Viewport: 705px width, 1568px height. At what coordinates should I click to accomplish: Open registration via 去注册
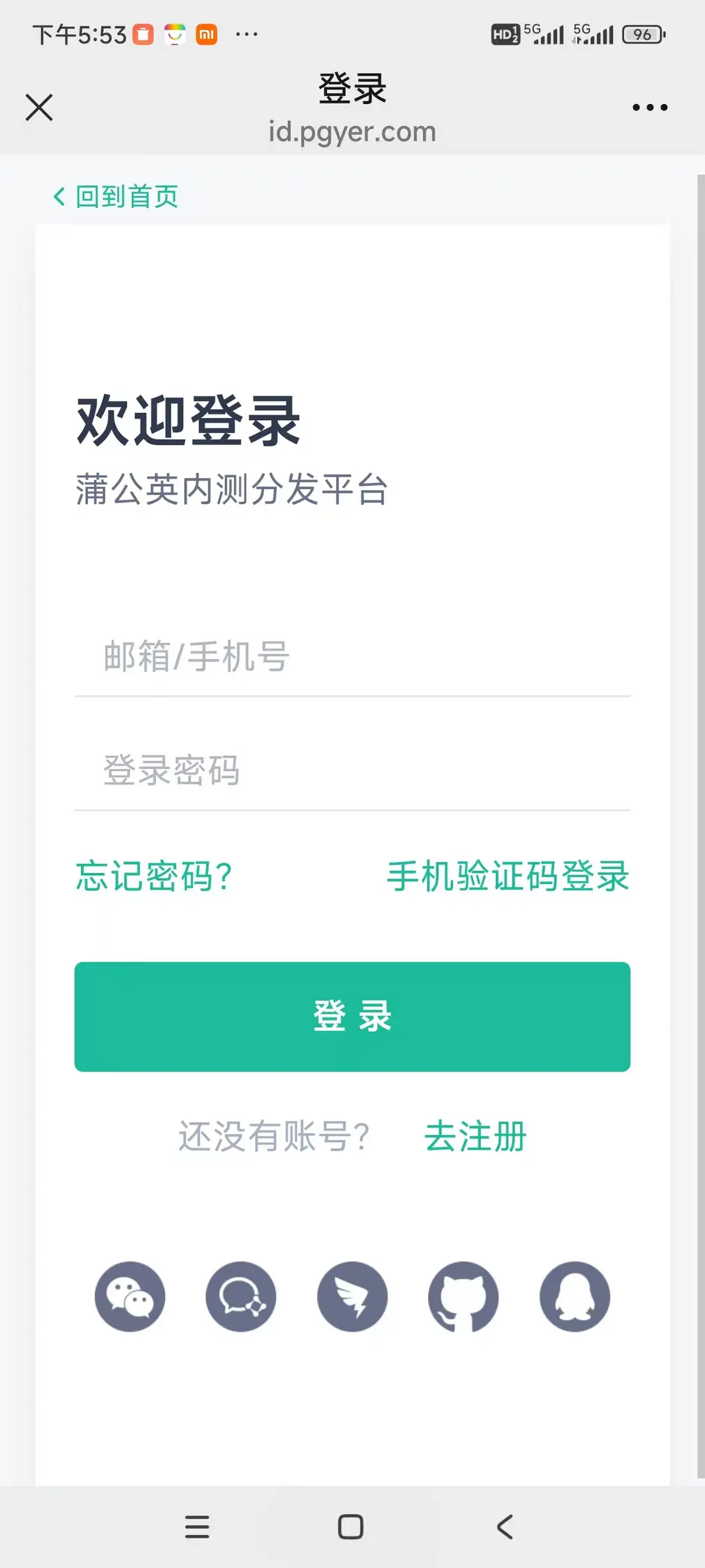[476, 1136]
